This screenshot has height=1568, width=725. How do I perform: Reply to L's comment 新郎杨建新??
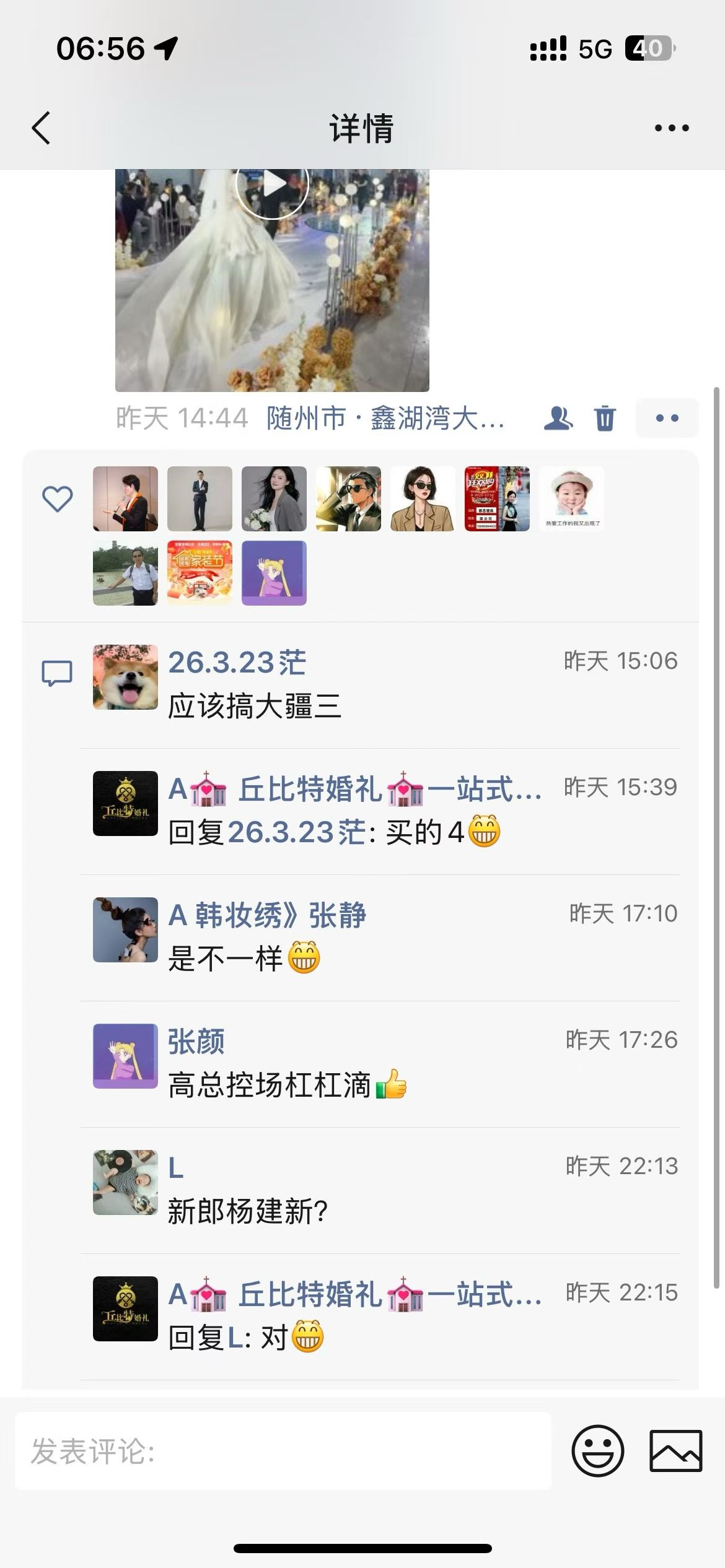pos(247,1211)
